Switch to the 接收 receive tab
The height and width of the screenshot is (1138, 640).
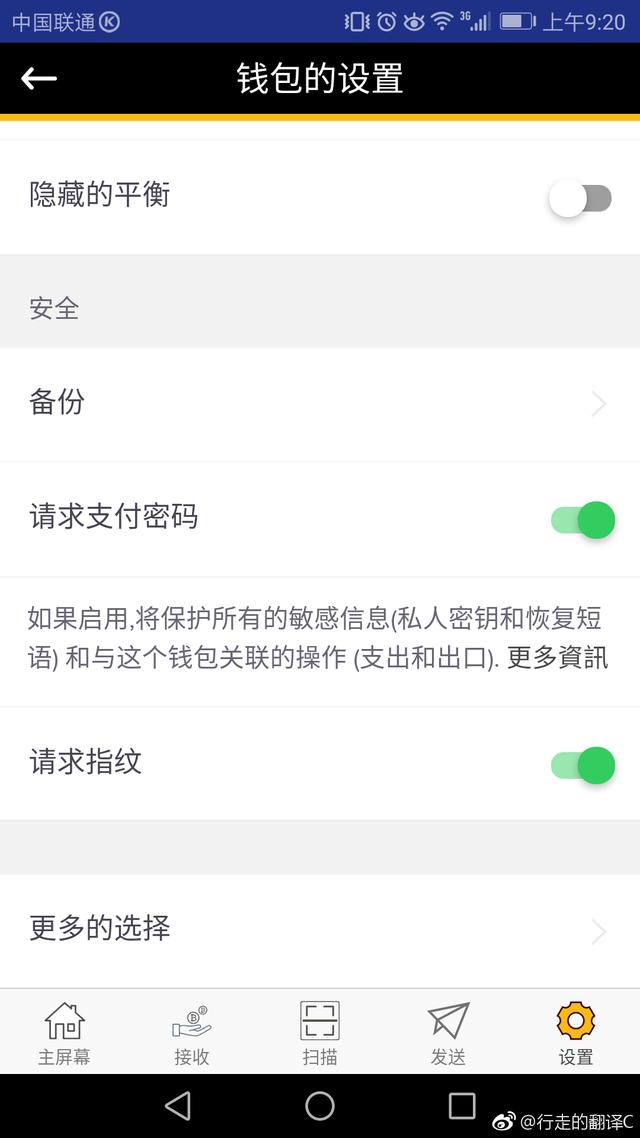point(192,1033)
